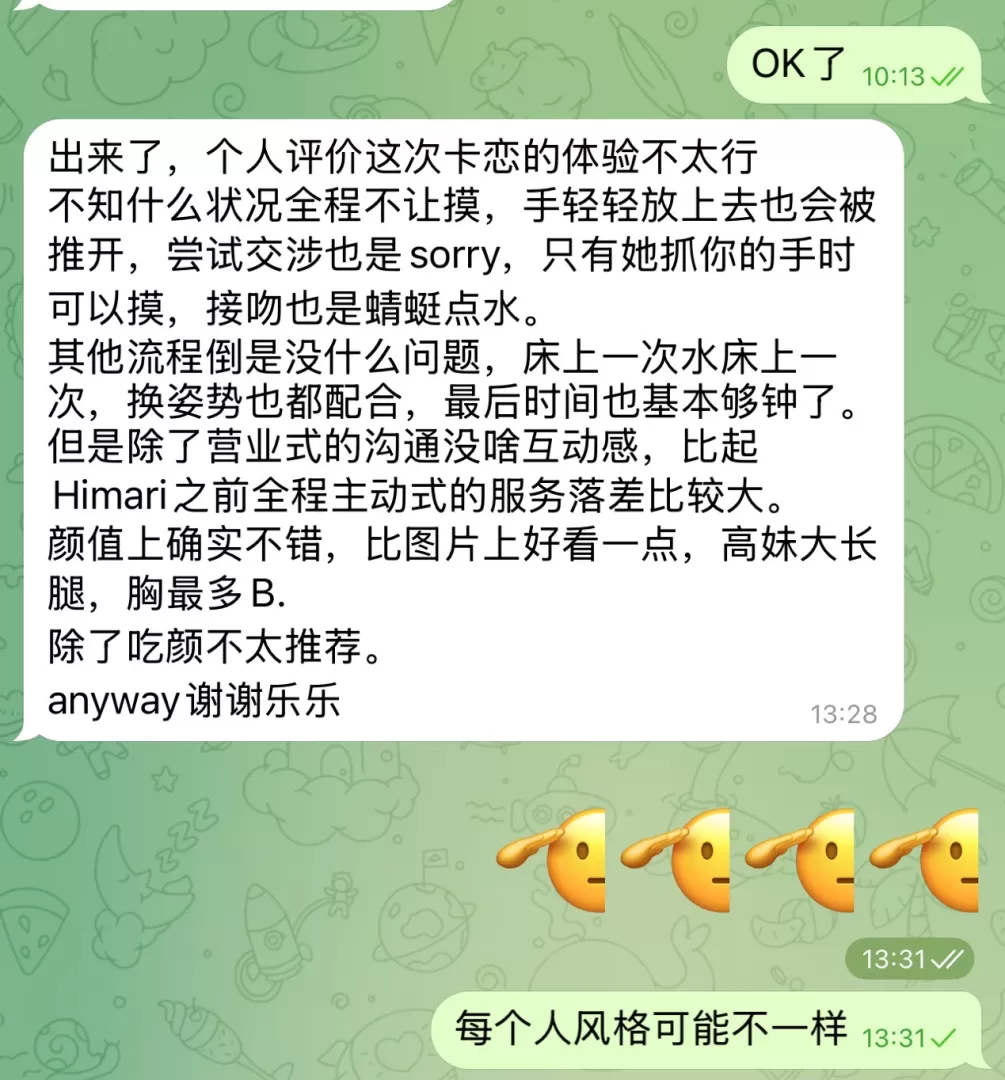Tap the saluting emoji message
This screenshot has height=1080, width=1005.
pos(736,861)
